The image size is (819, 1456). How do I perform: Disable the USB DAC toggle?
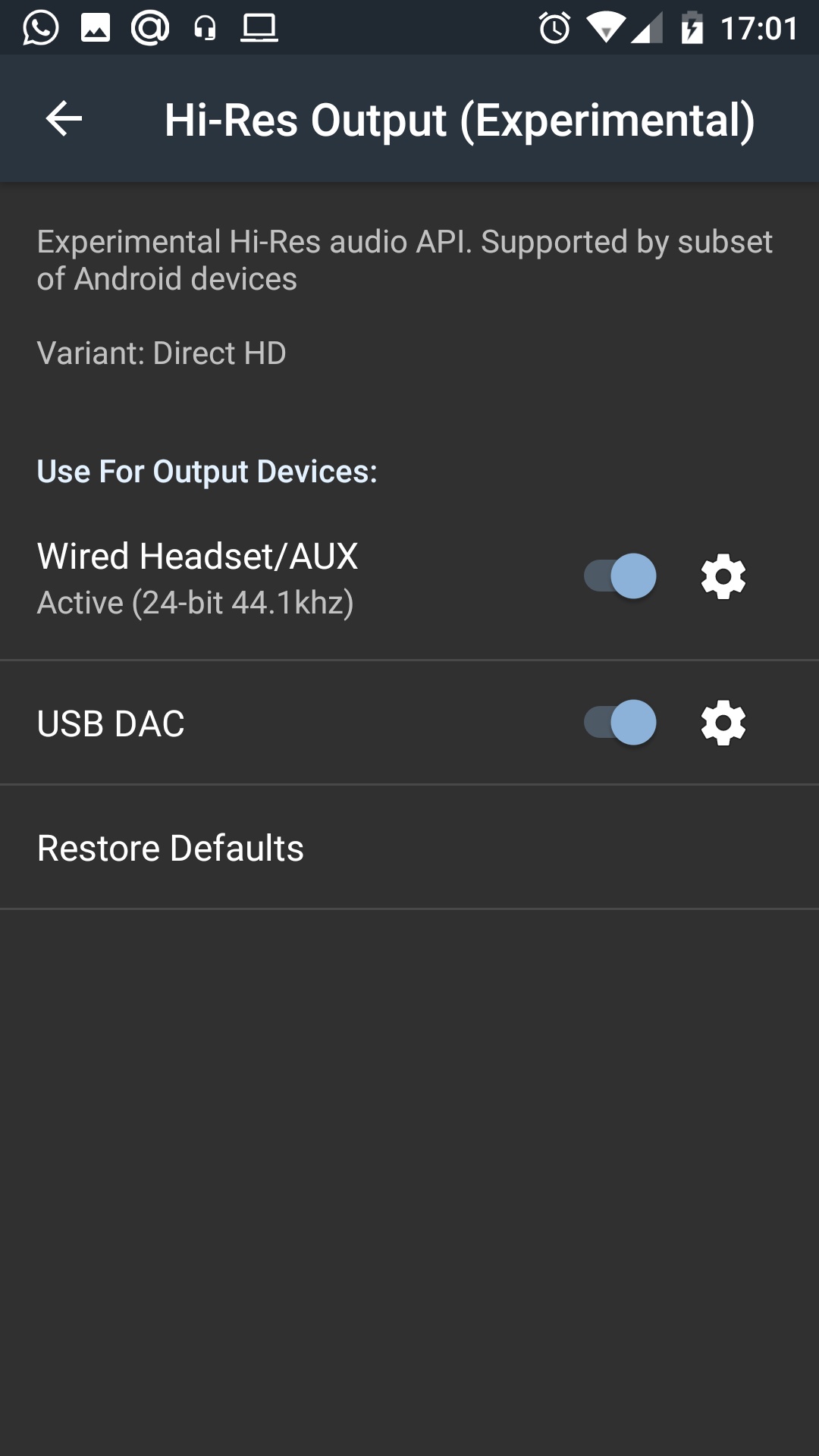(x=620, y=723)
